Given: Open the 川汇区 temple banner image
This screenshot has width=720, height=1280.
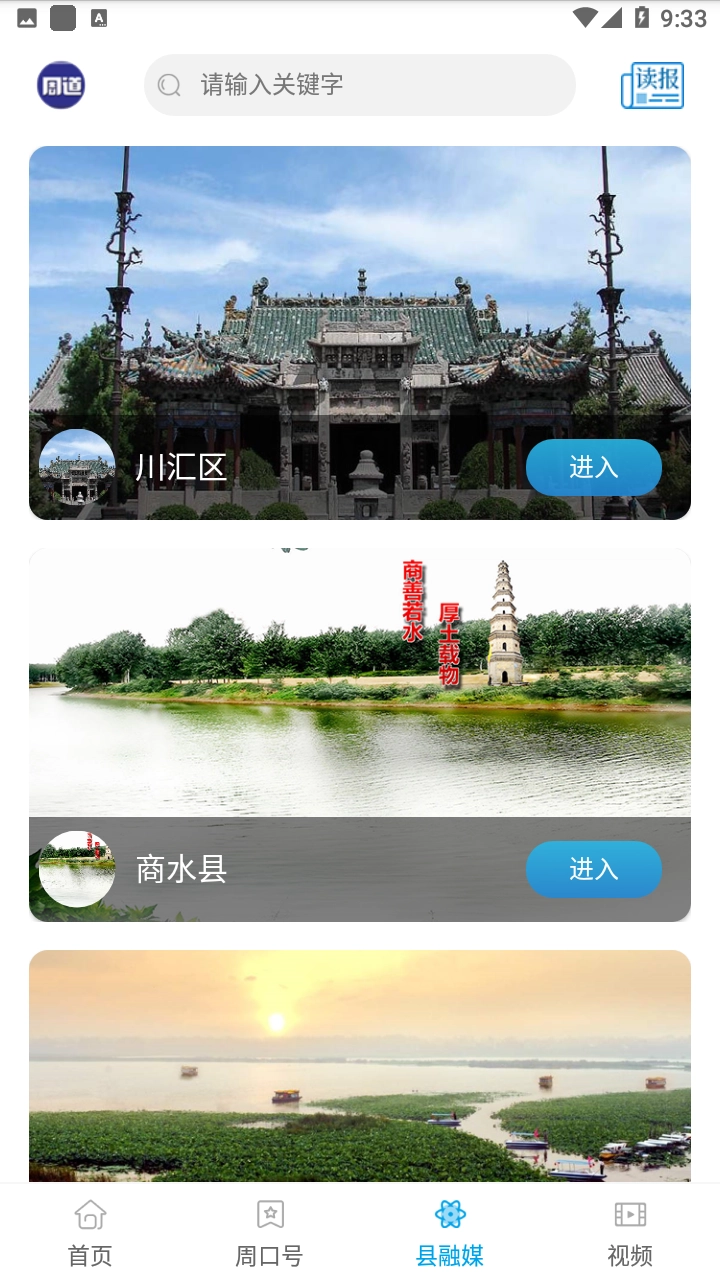Looking at the screenshot, I should click(360, 300).
